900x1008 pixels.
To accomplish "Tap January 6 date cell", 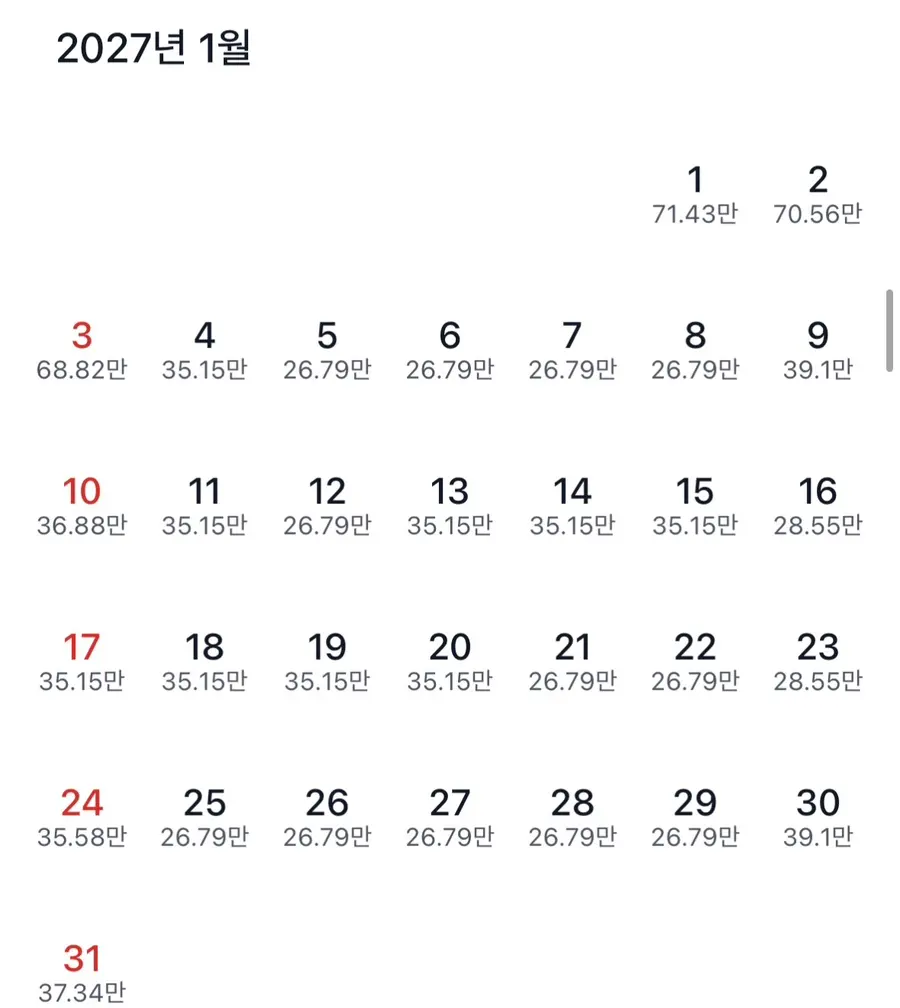I will coord(450,351).
